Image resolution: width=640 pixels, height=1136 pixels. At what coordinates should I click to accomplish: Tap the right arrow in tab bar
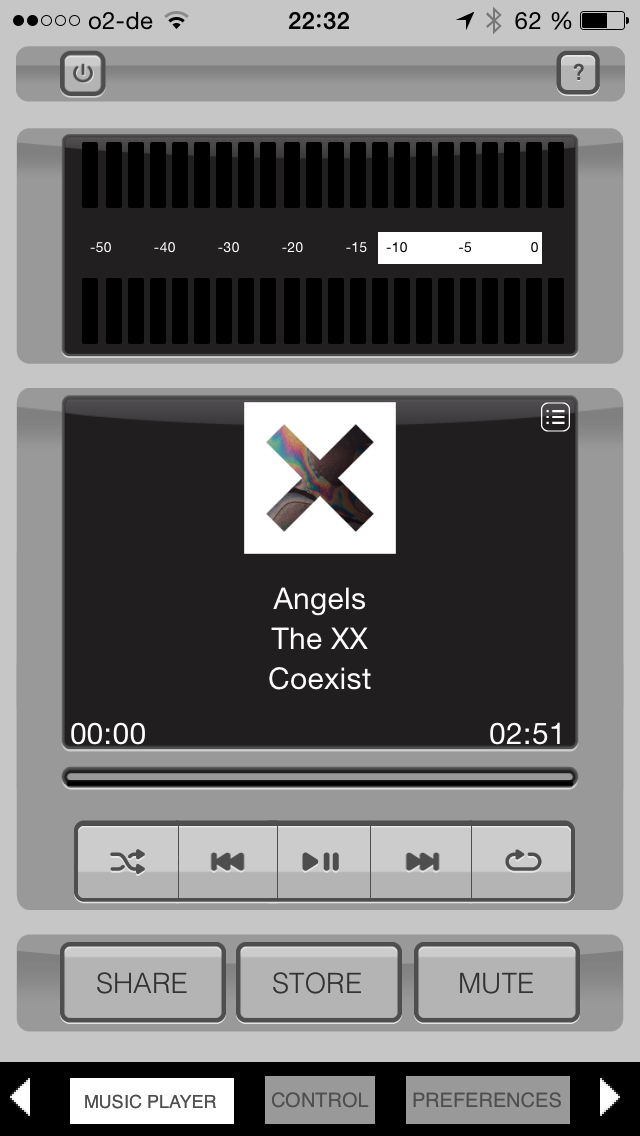(x=610, y=1097)
